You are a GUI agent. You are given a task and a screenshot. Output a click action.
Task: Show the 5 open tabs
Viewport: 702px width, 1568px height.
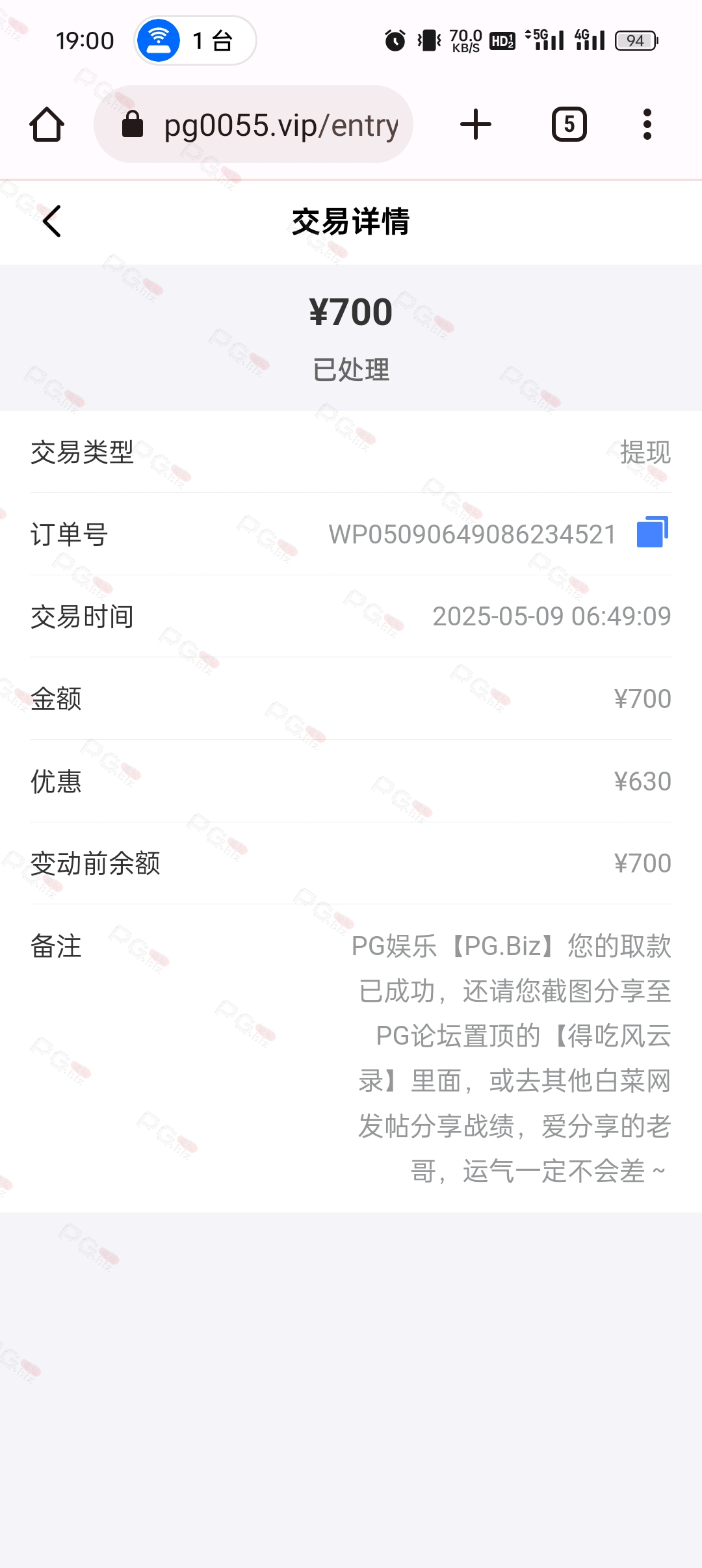569,124
